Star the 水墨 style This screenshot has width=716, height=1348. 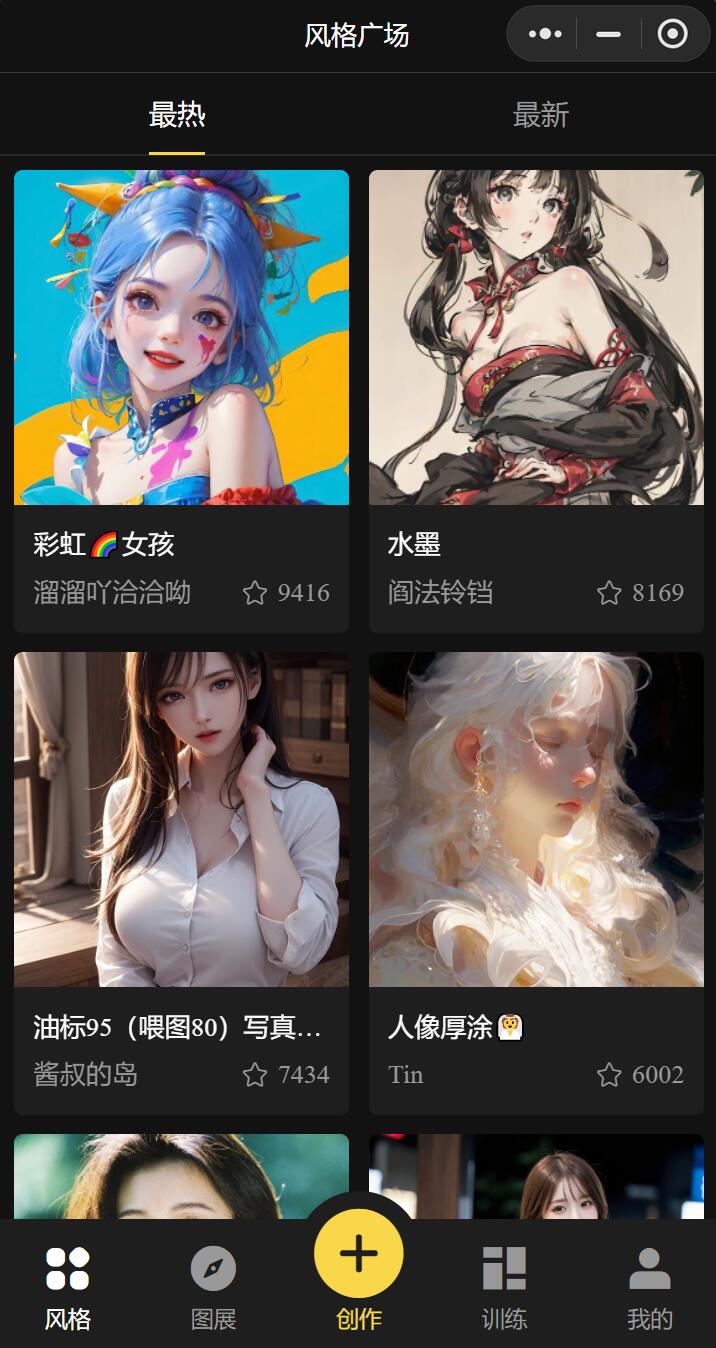coord(609,593)
